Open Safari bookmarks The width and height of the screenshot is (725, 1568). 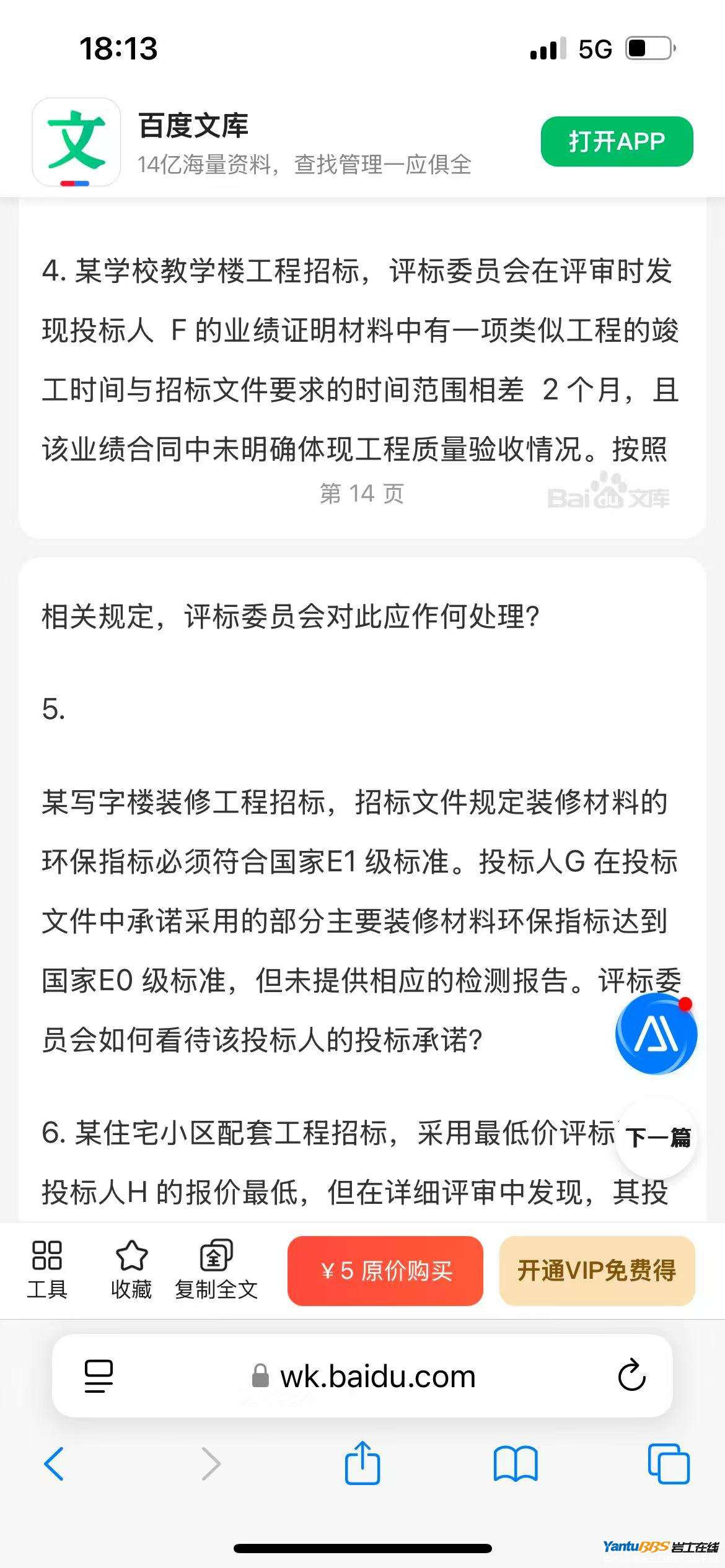(x=515, y=1464)
